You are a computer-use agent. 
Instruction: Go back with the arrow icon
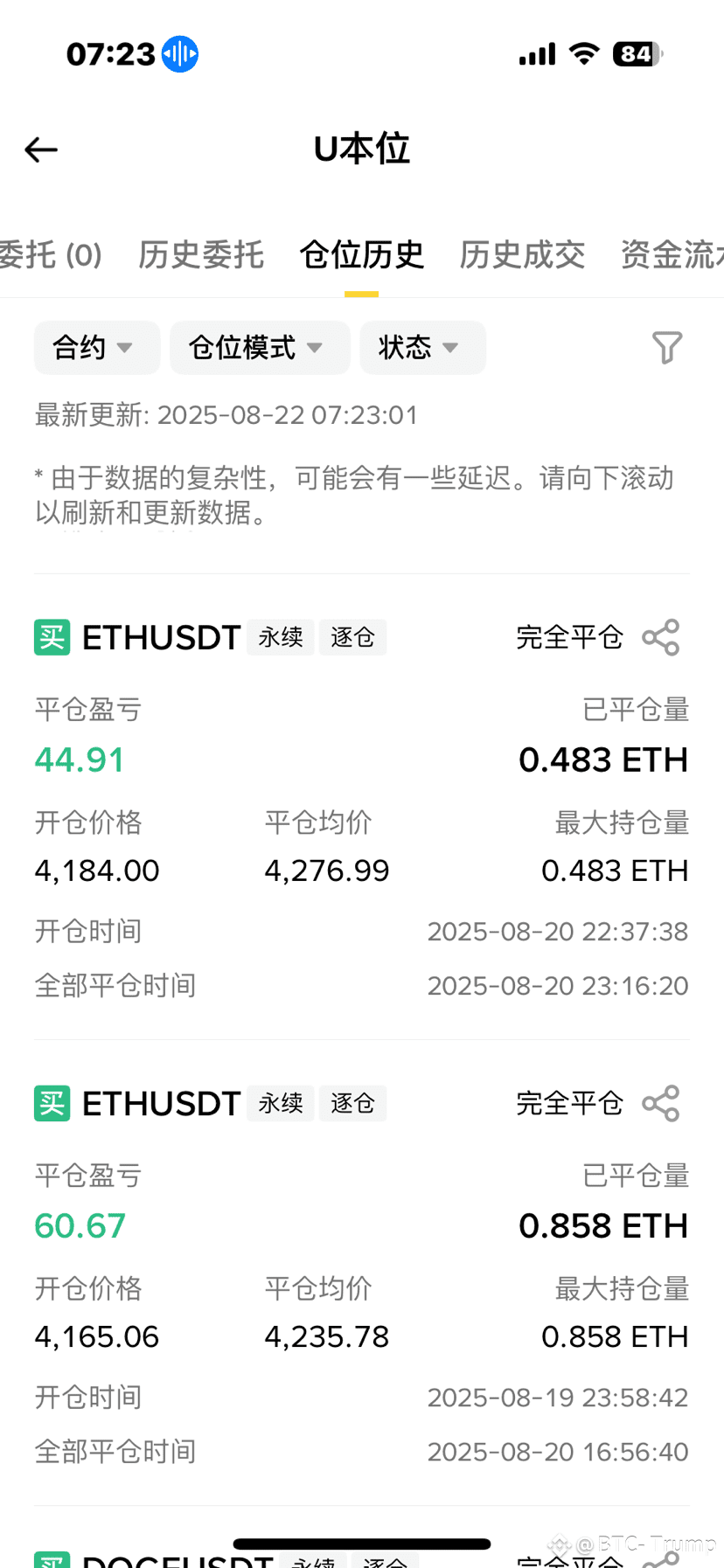tap(41, 150)
